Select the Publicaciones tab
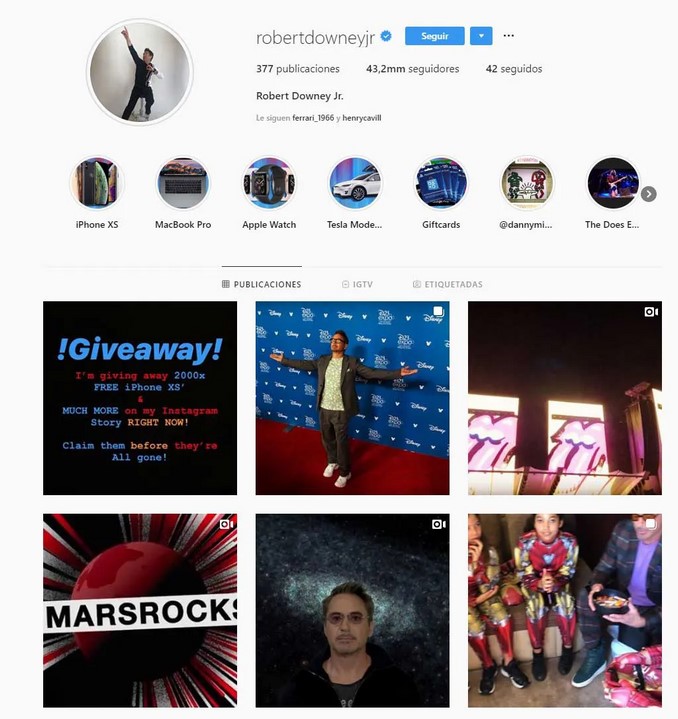Screen dimensions: 678x719 click(x=261, y=285)
